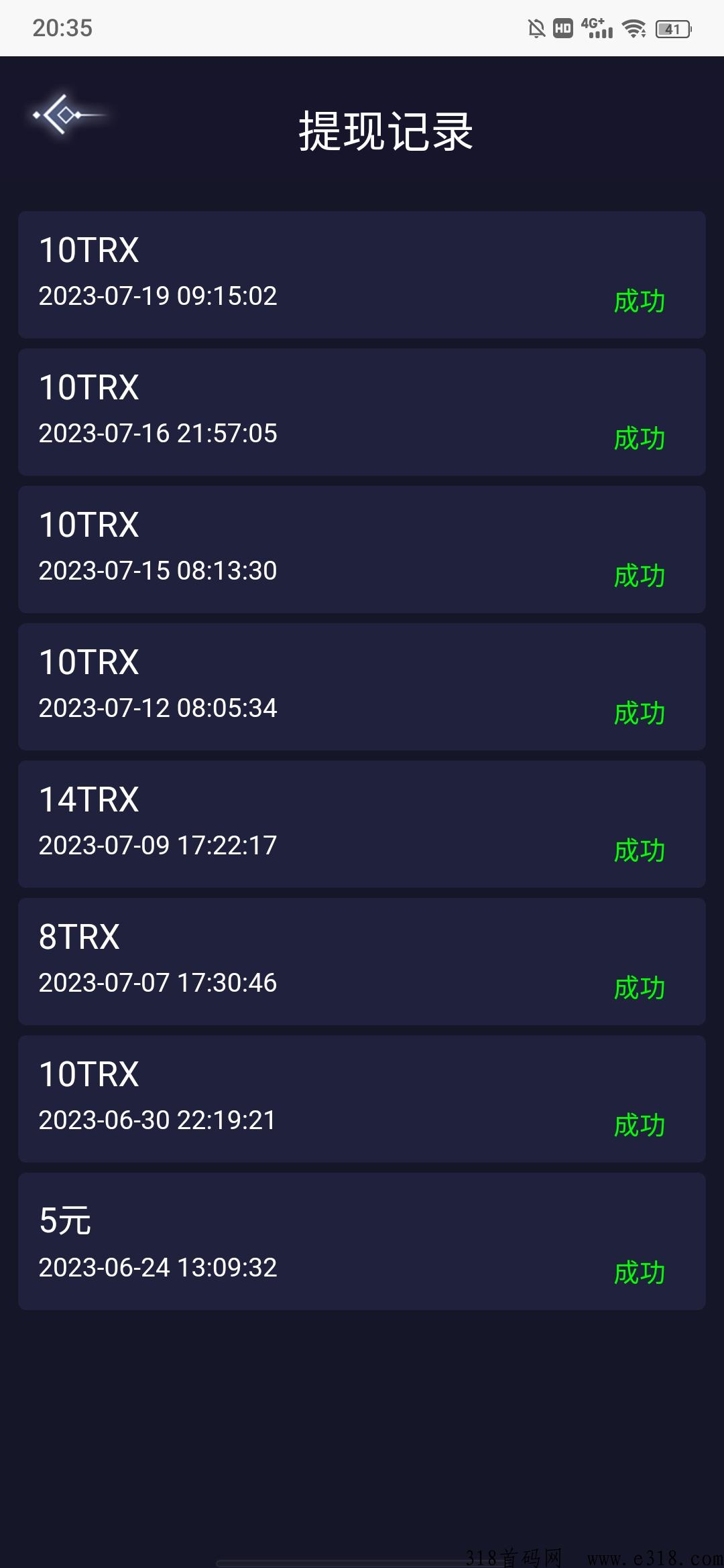Image resolution: width=724 pixels, height=1568 pixels.
Task: Tap the 成功 label on the 5元 entry
Action: tap(639, 1272)
